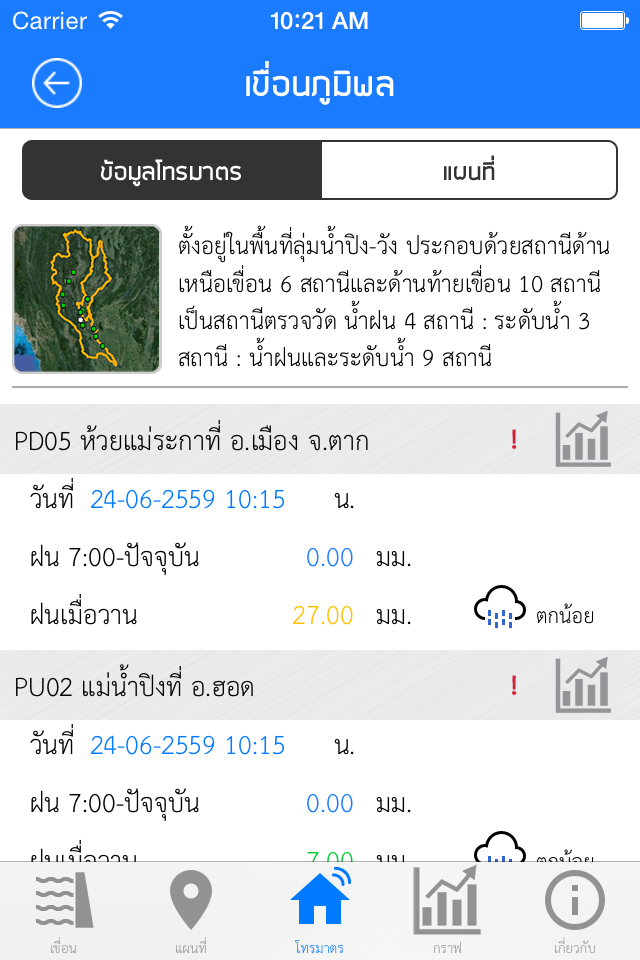Open the เกี่ยวกับ info tab
Screen dimensions: 640x960
pyautogui.click(x=574, y=912)
